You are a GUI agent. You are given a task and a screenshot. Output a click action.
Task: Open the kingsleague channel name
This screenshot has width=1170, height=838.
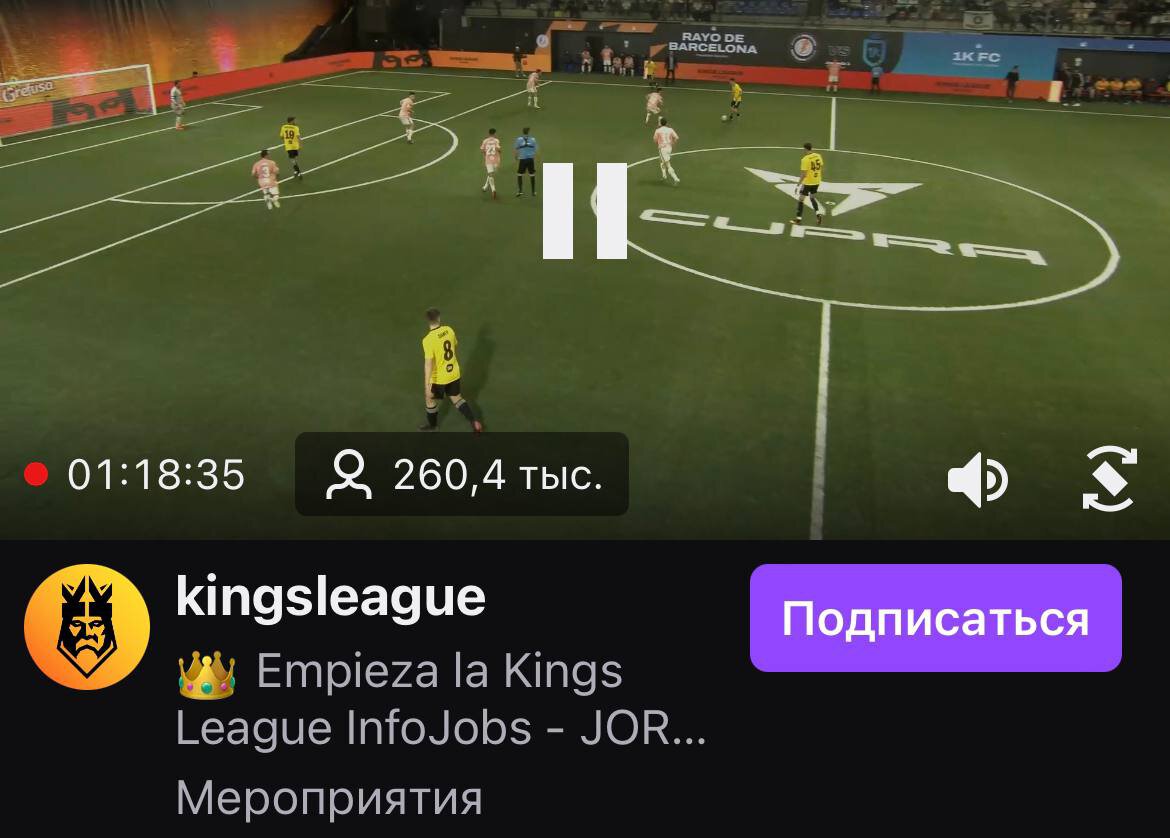(330, 598)
